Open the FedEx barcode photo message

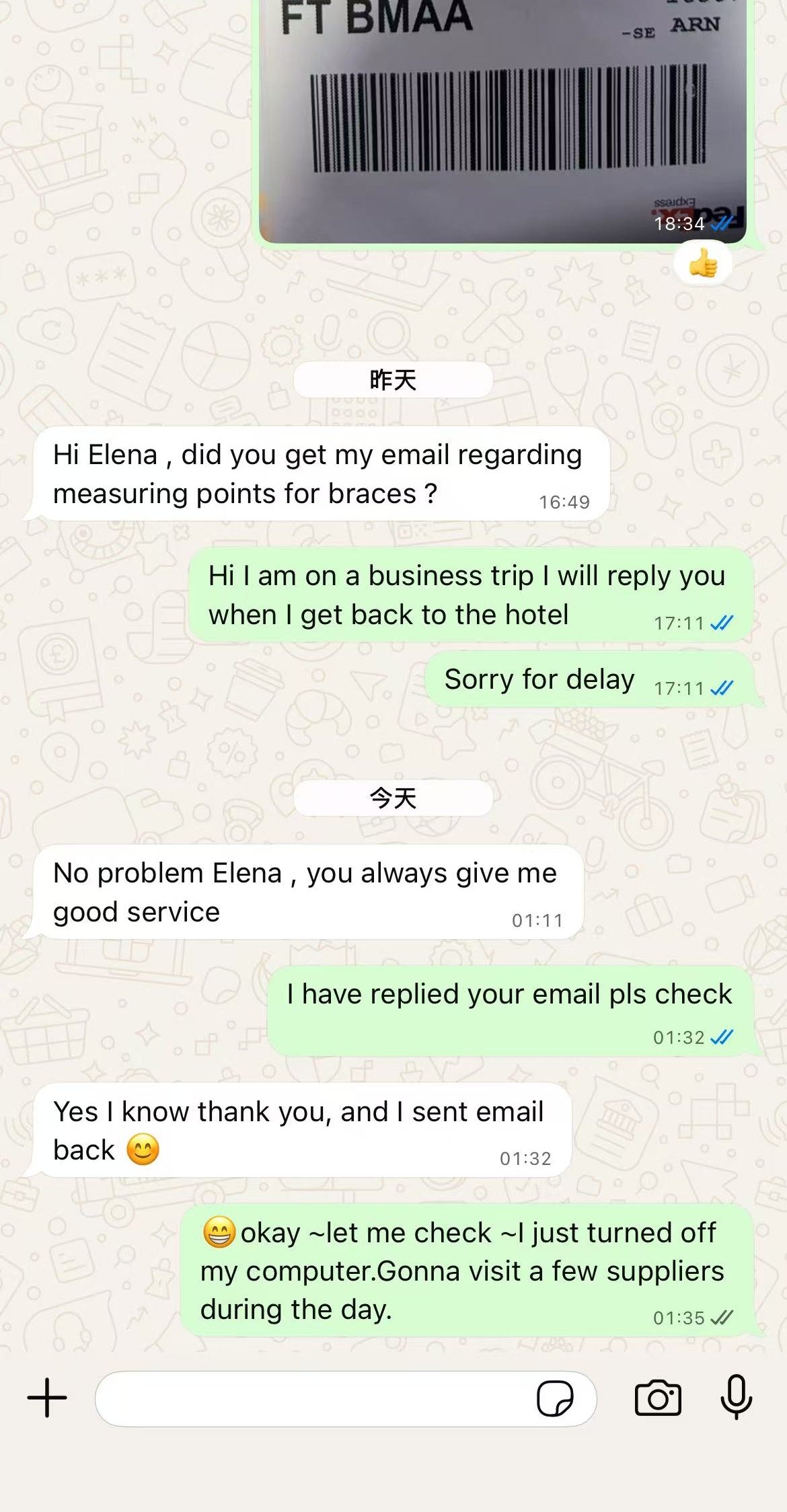click(x=502, y=121)
